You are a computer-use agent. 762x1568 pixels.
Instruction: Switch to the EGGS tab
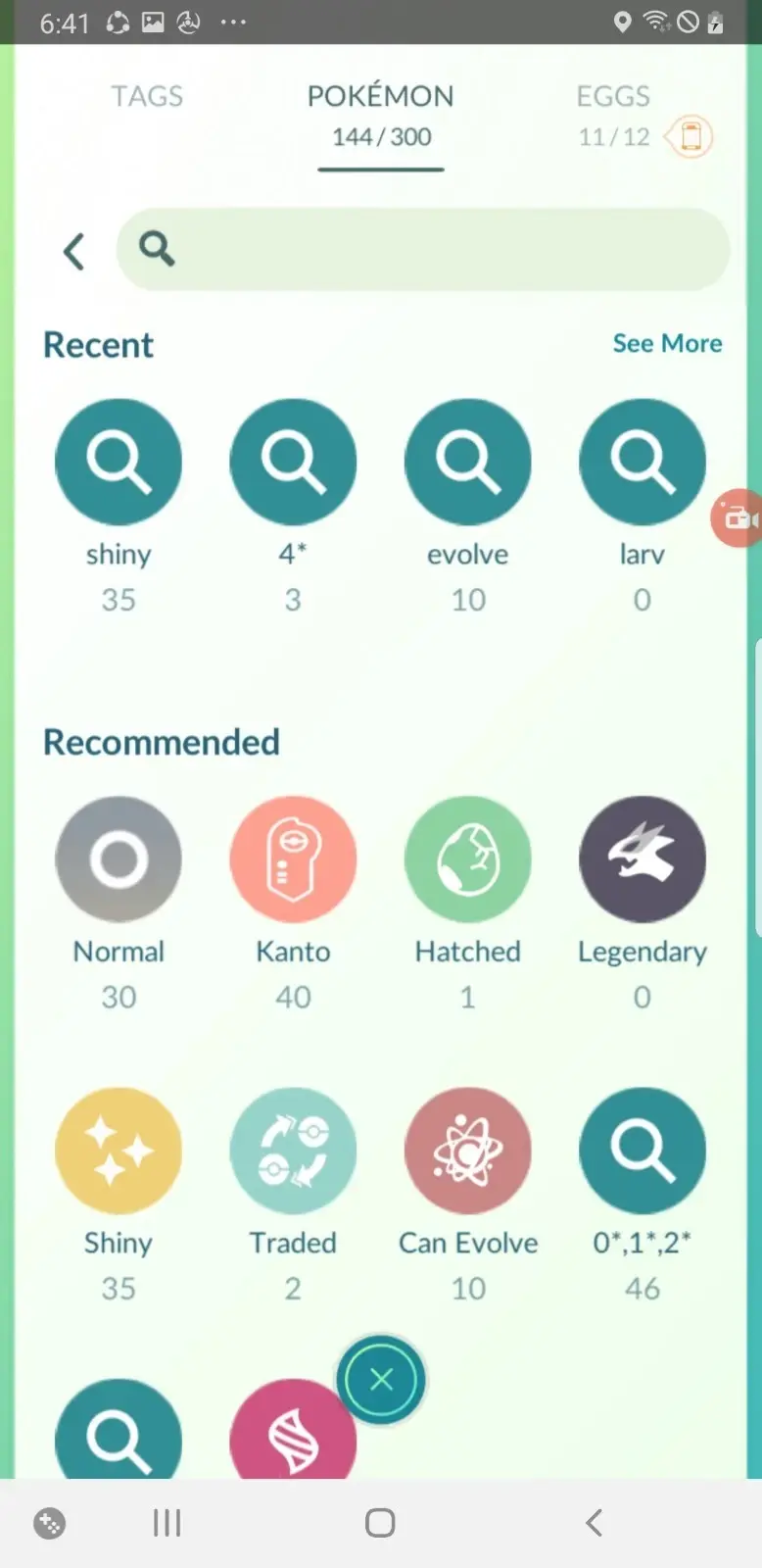pos(613,115)
